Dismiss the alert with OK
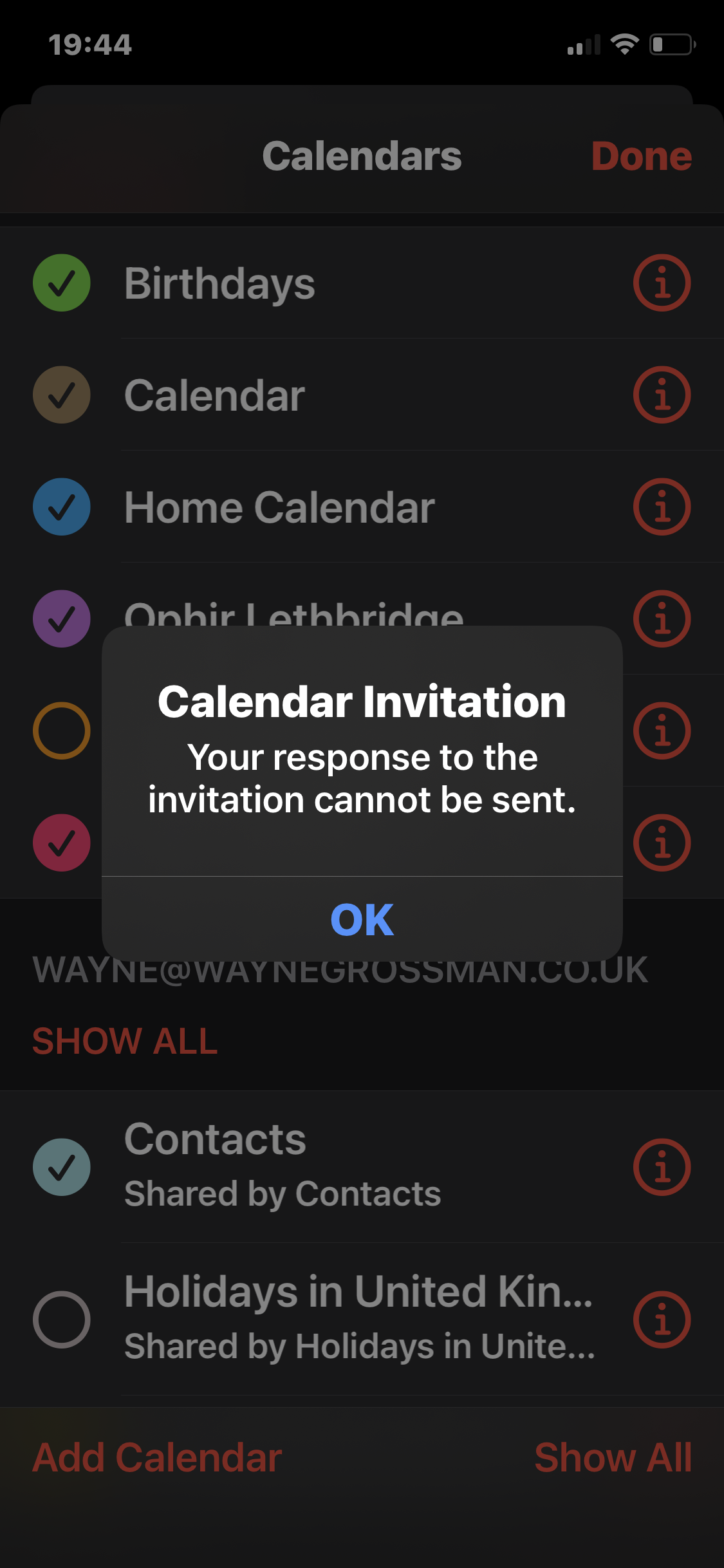This screenshot has width=724, height=1568. pos(362,920)
